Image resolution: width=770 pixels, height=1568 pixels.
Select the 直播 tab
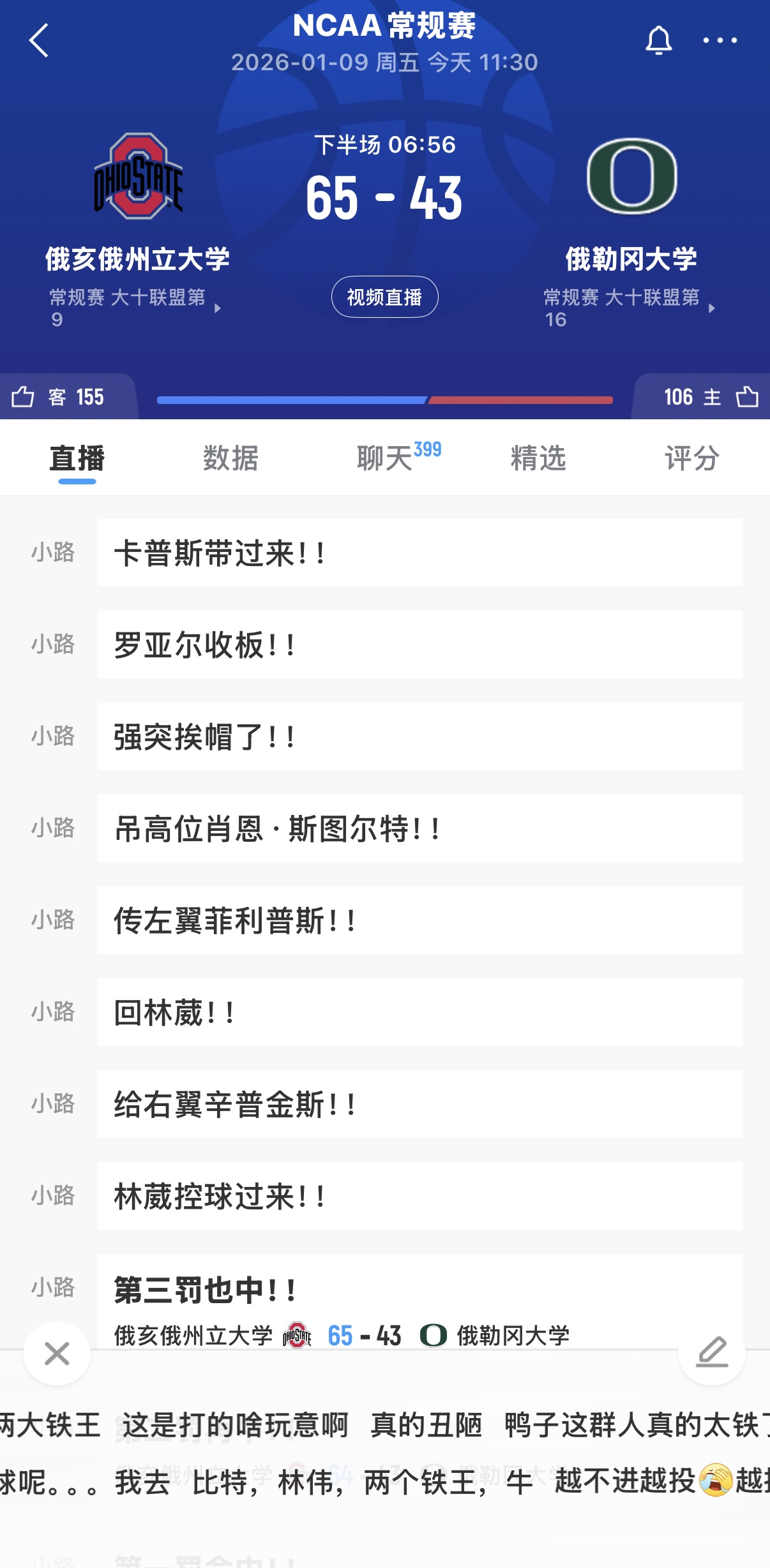(x=77, y=458)
